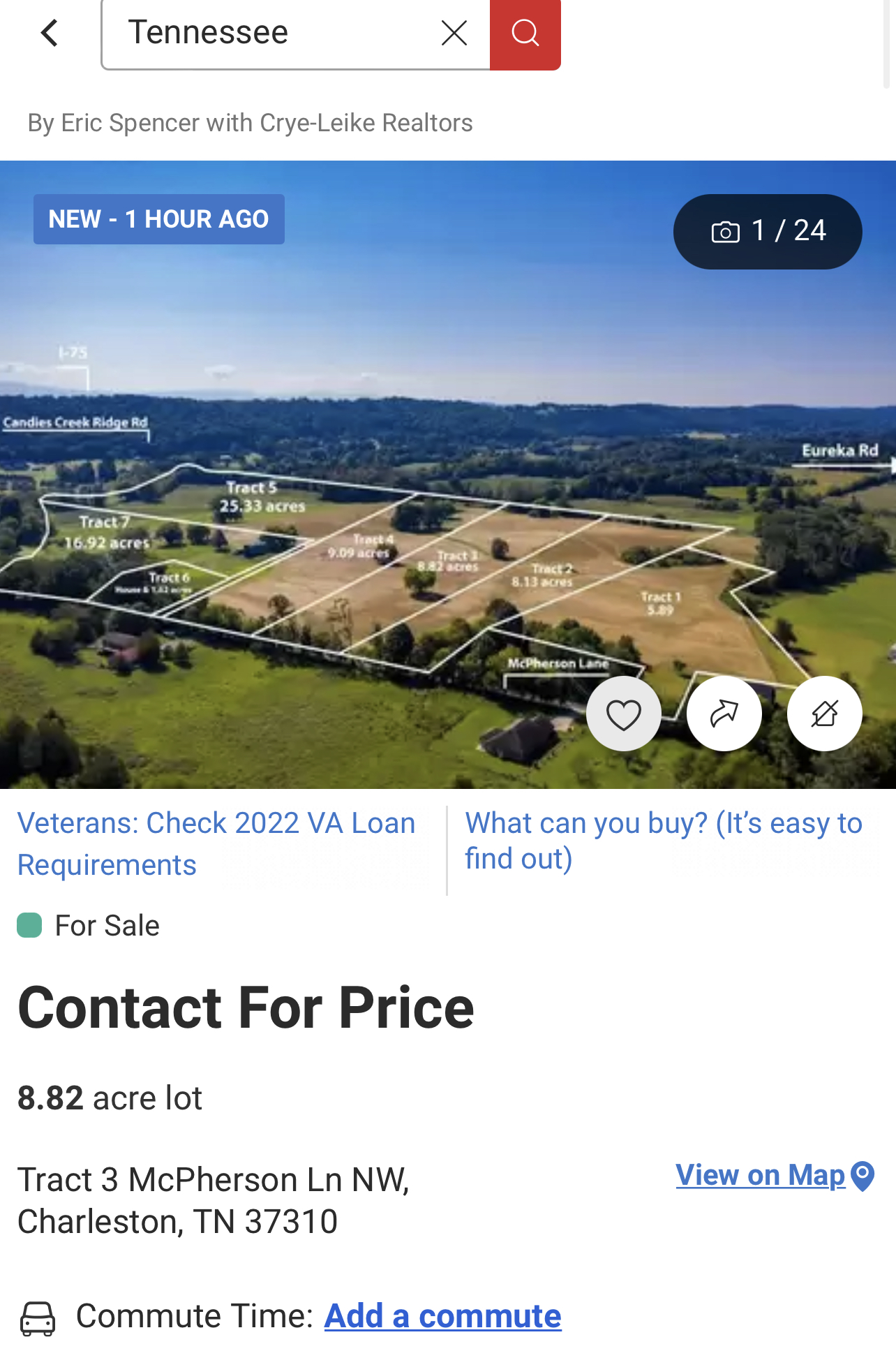896x1351 pixels.
Task: Share this property listing
Action: pyautogui.click(x=724, y=714)
